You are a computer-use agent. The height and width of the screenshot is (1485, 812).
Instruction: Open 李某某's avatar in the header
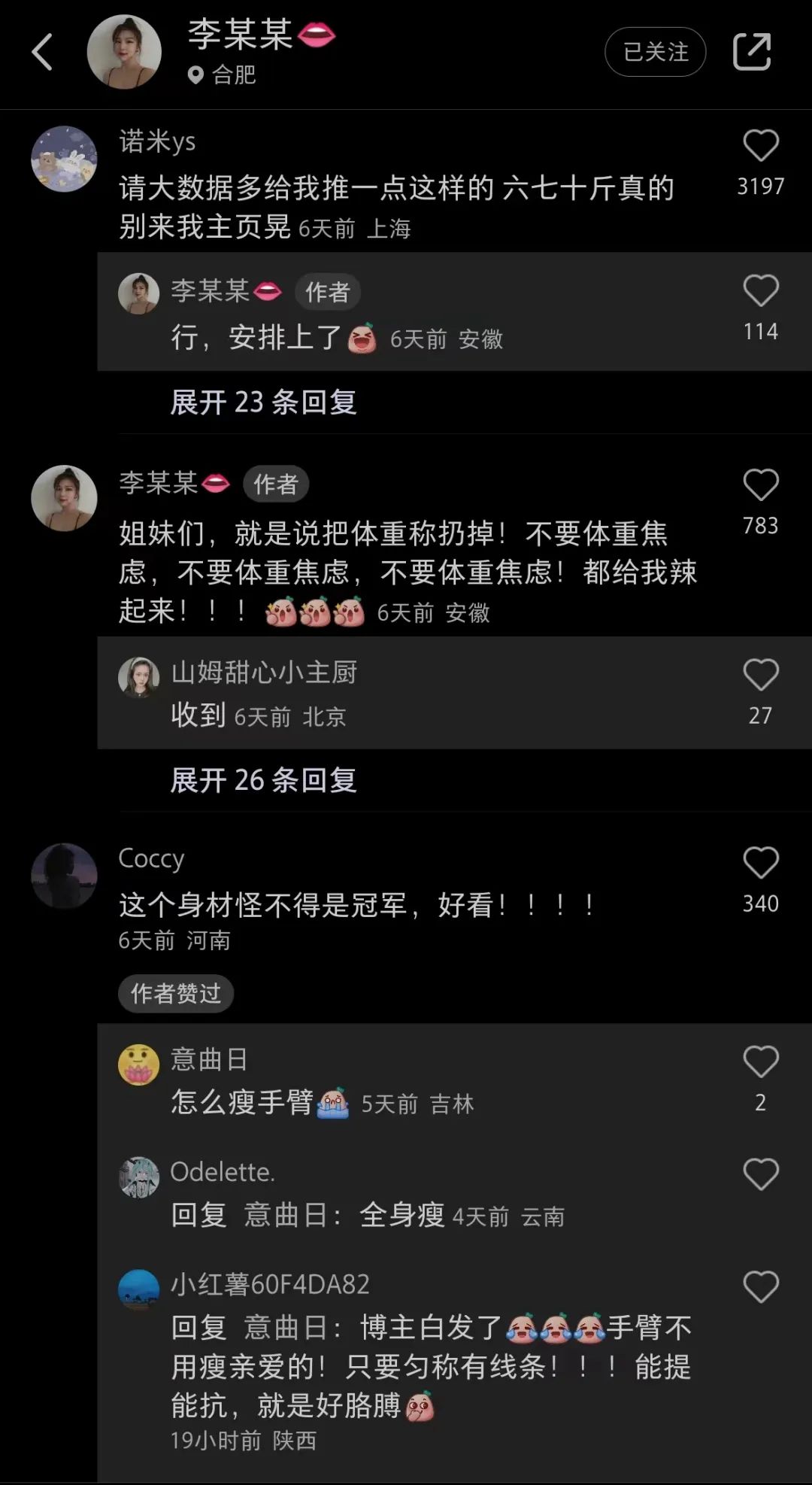124,52
